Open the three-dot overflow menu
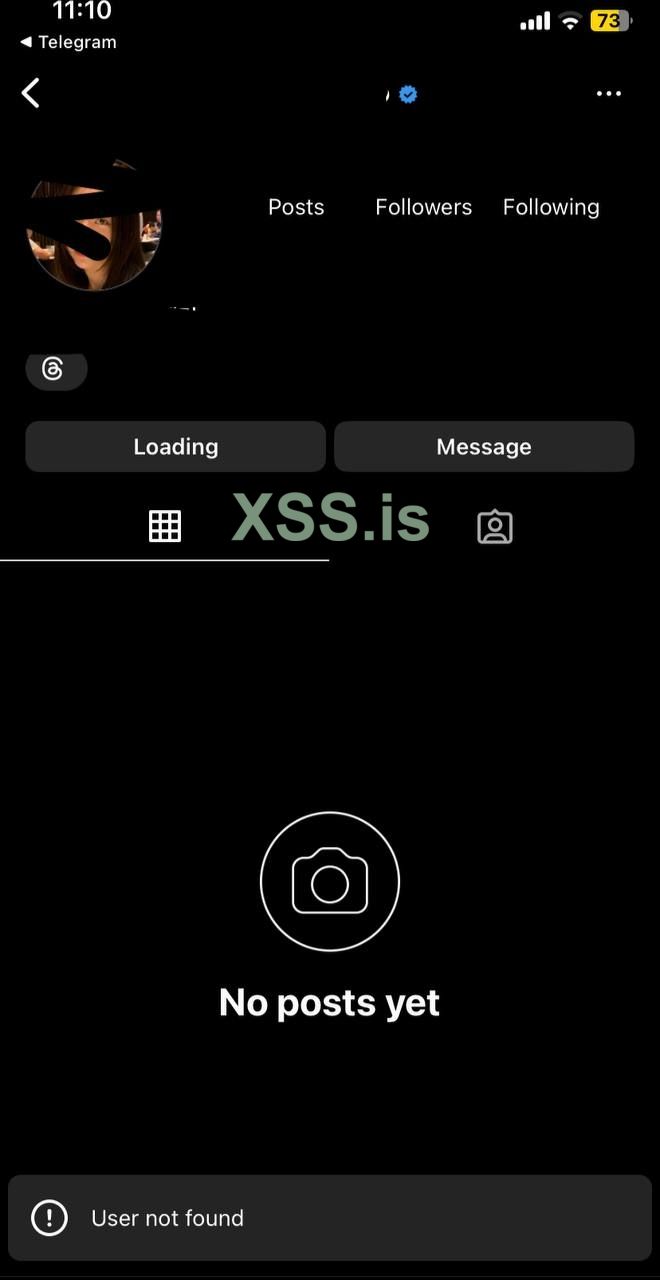 (x=608, y=94)
